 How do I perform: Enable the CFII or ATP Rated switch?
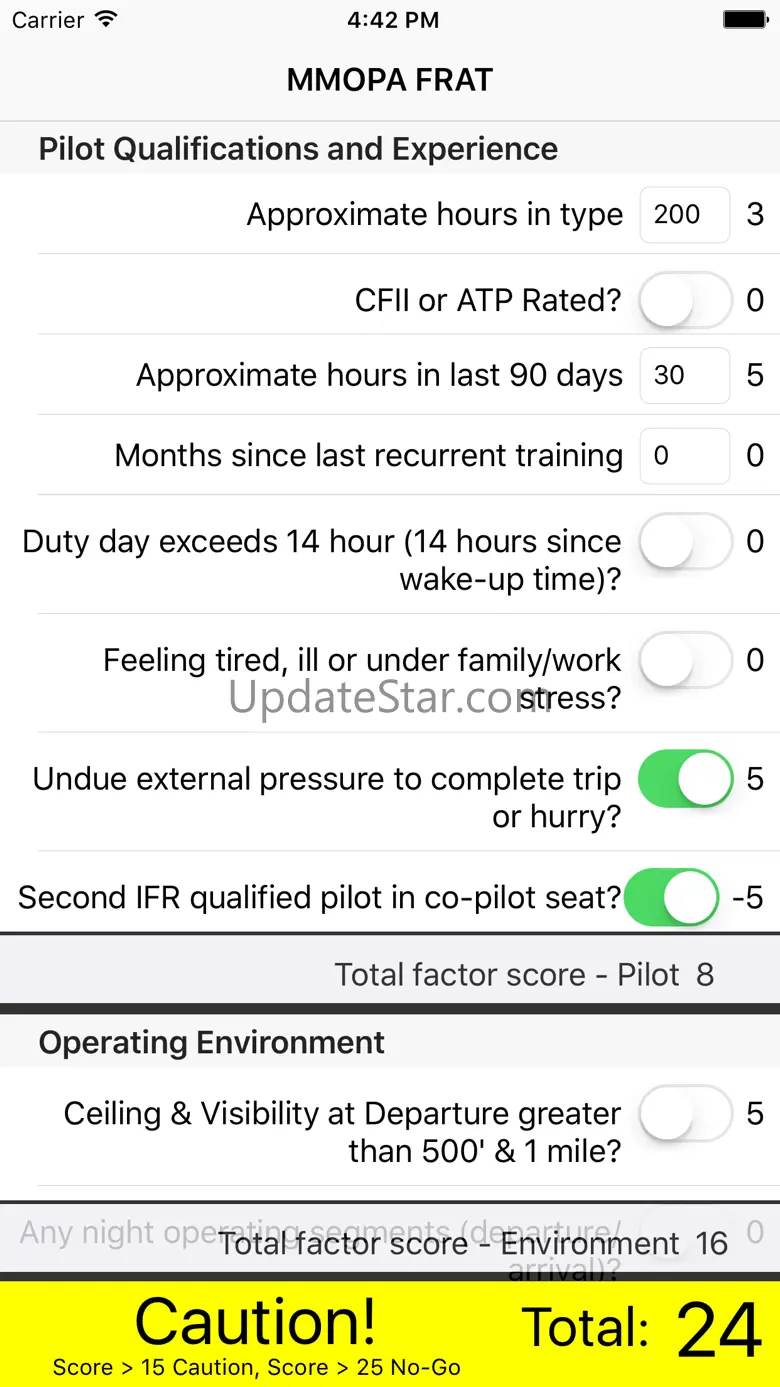[x=686, y=300]
